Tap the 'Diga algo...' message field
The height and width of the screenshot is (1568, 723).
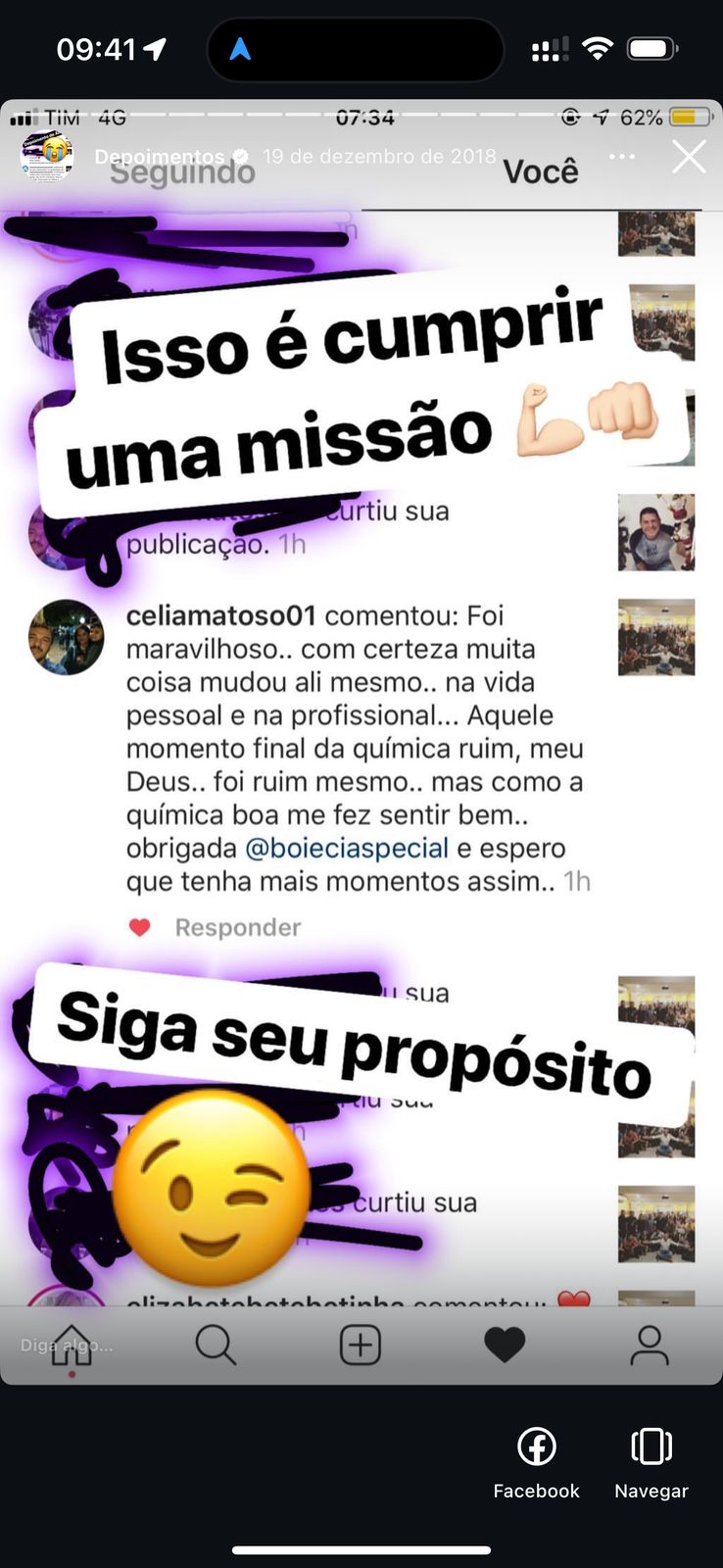pyautogui.click(x=66, y=1346)
